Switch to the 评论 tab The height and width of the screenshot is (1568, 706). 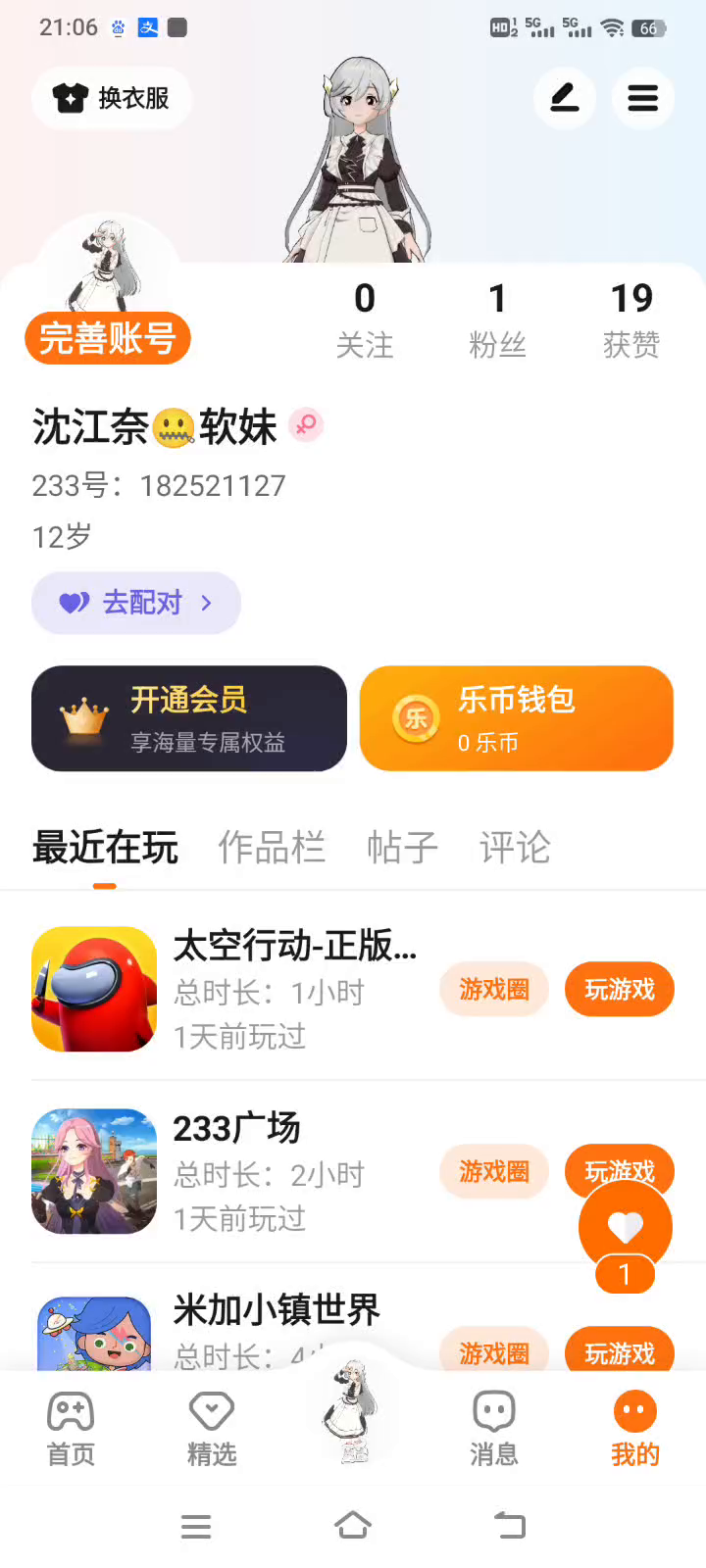tap(515, 848)
